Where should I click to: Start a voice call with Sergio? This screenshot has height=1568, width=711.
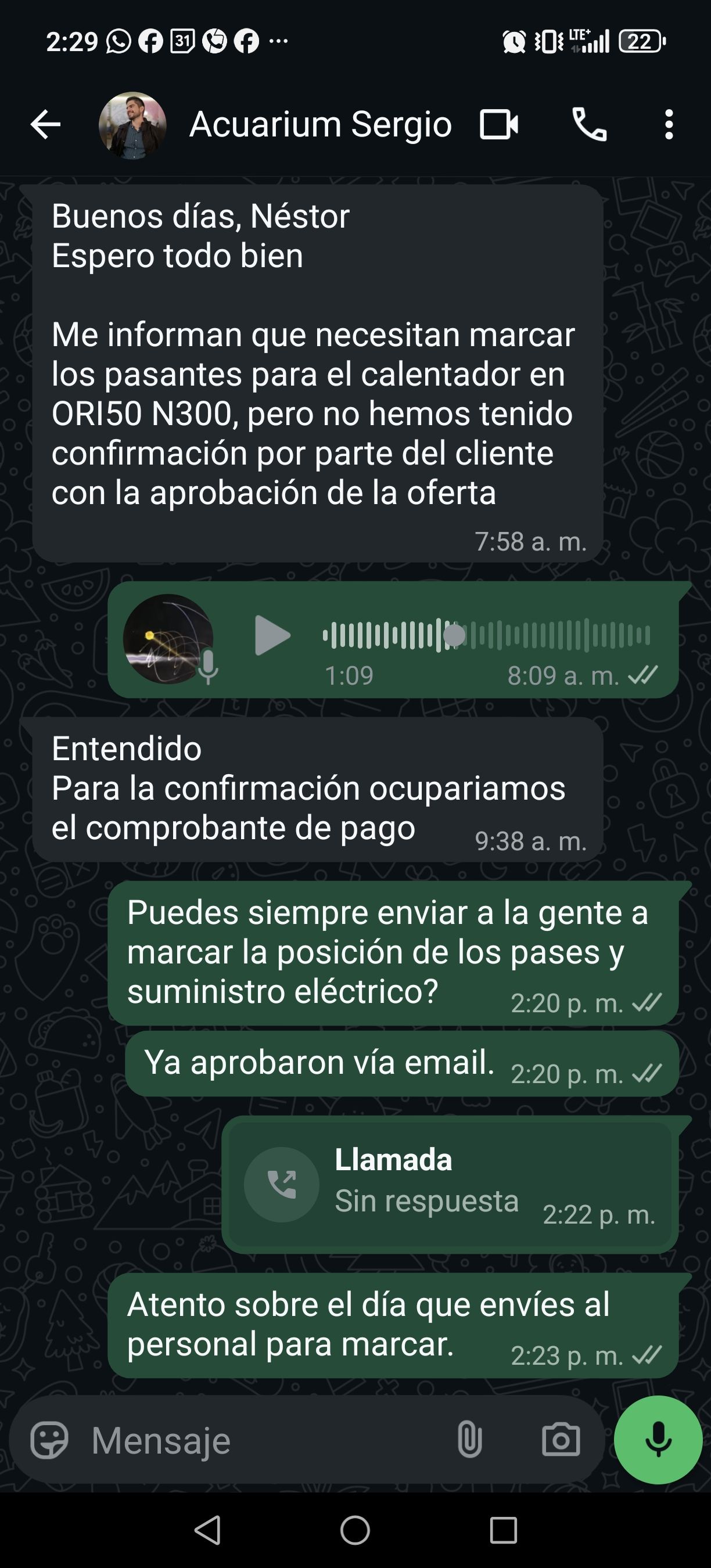pos(589,125)
